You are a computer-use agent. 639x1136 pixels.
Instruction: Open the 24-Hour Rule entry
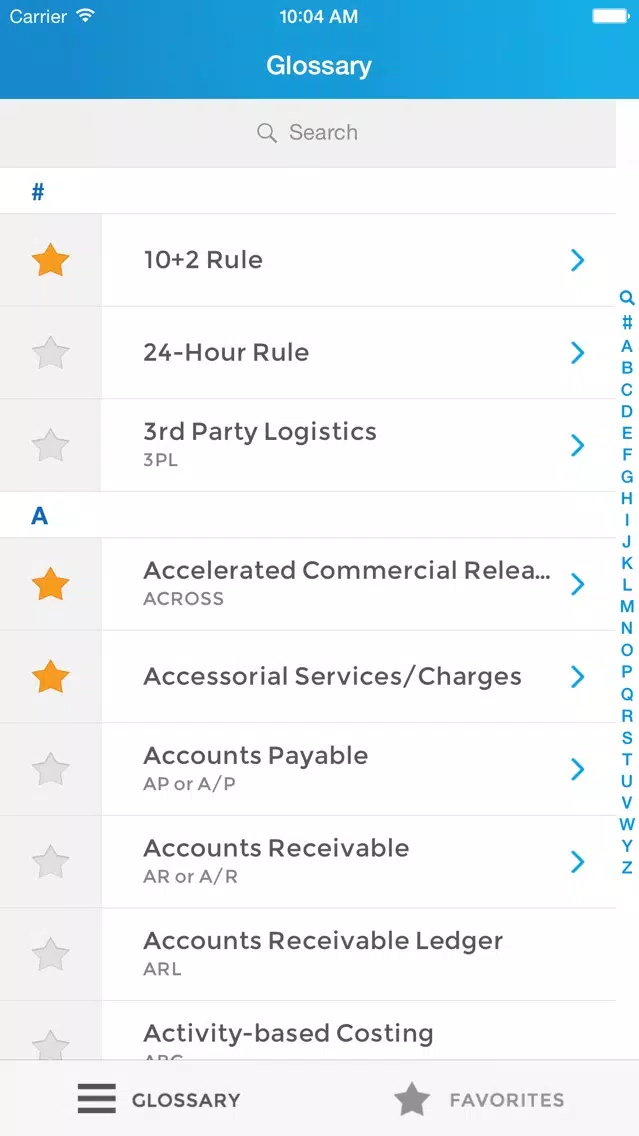pyautogui.click(x=359, y=353)
